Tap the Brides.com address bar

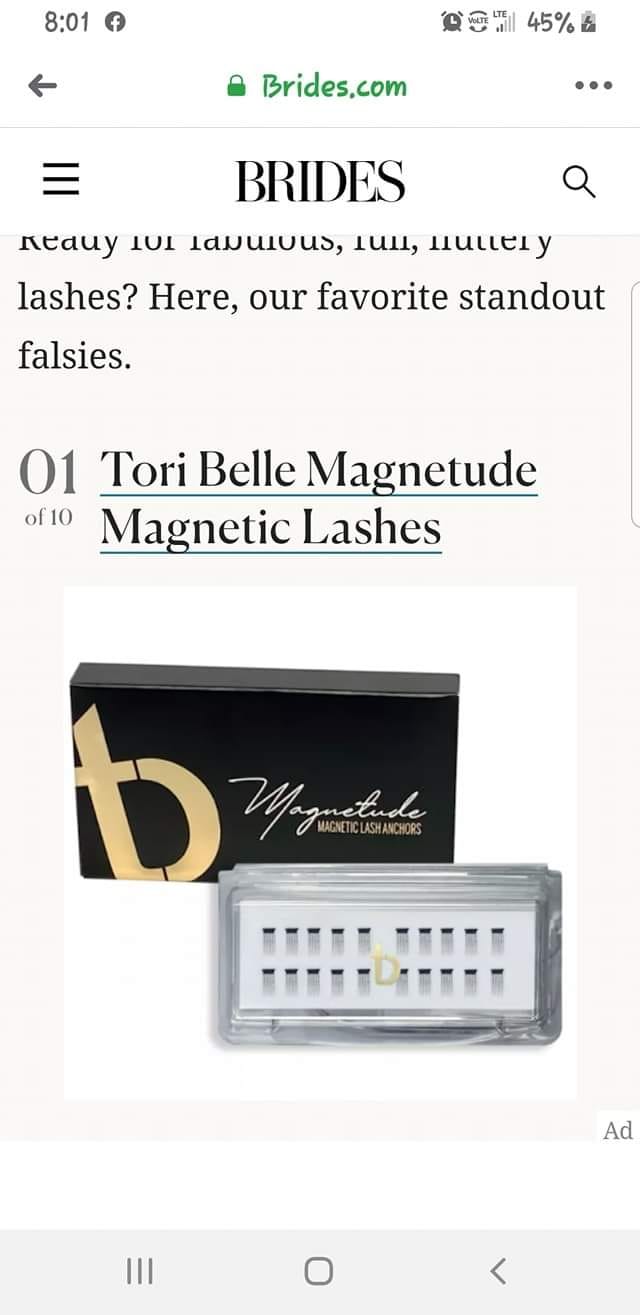[x=318, y=86]
